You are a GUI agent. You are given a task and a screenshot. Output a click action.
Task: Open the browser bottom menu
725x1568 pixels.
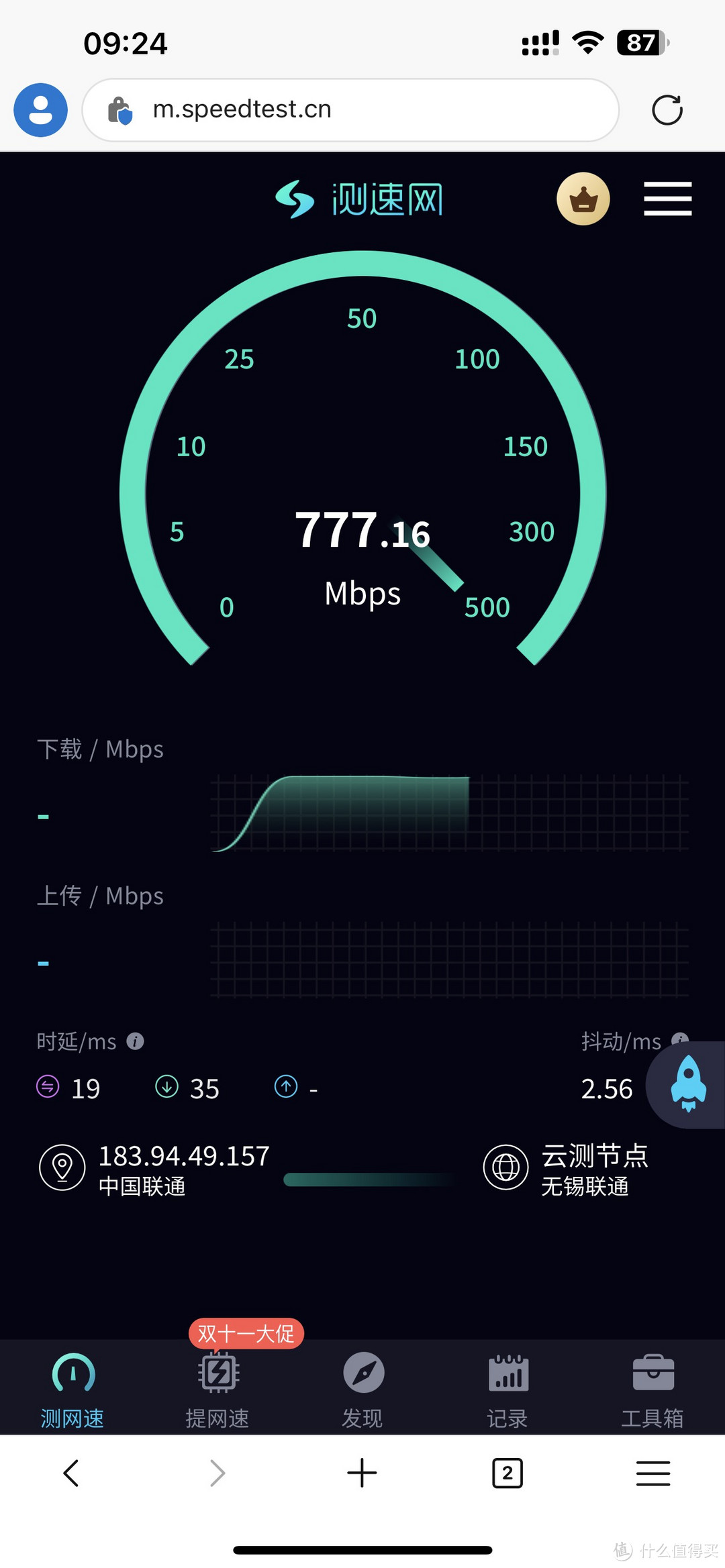652,1473
